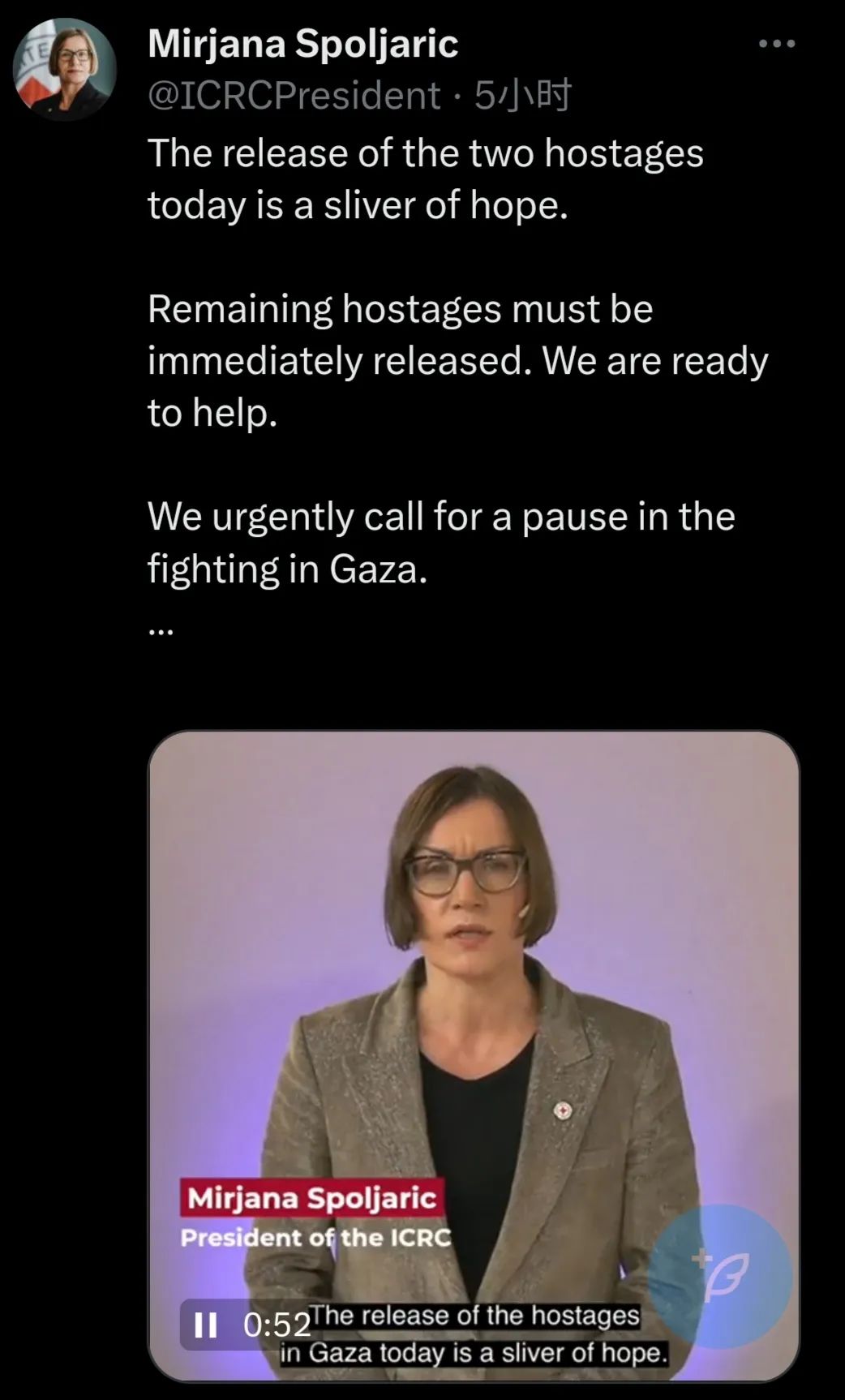Open the tweet's three-dot overflow menu

click(776, 44)
